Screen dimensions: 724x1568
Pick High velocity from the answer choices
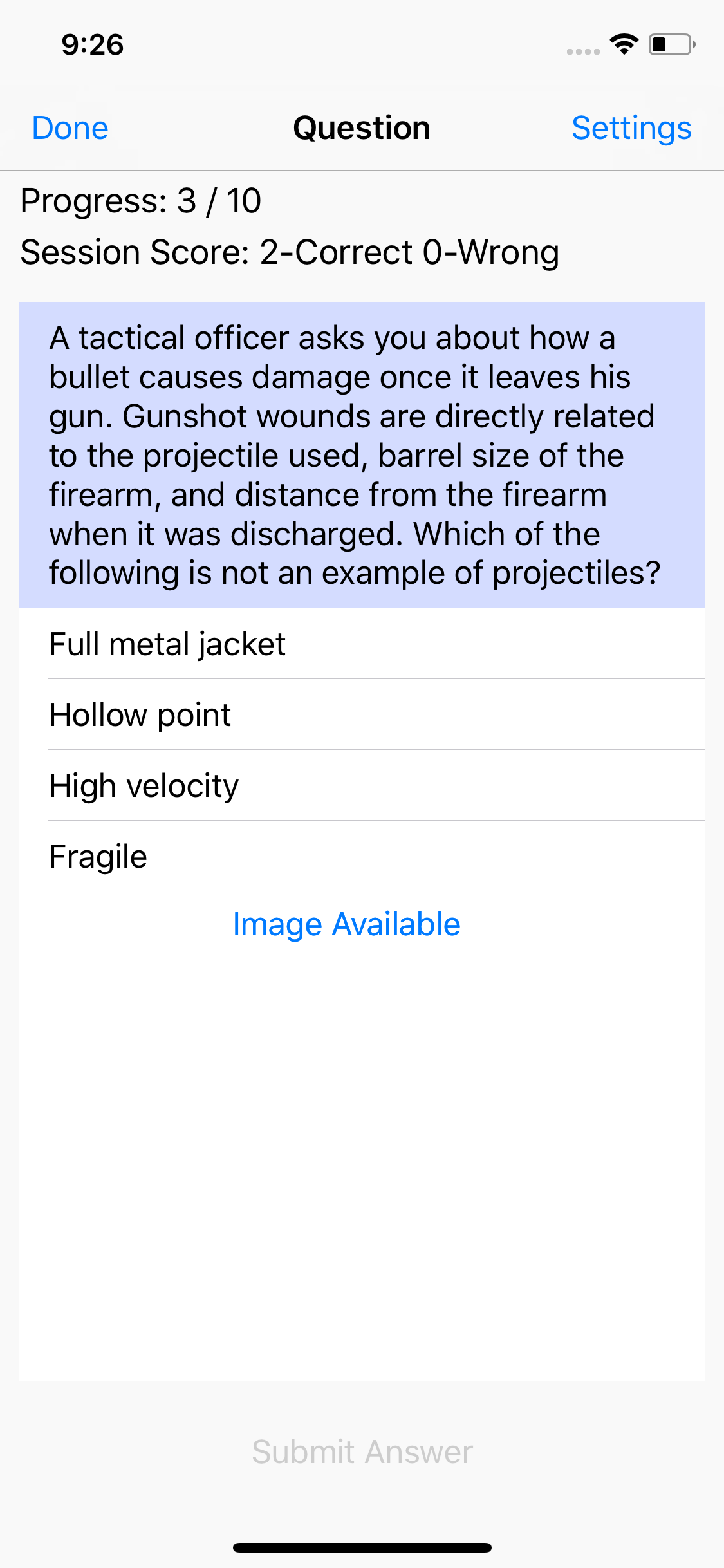[x=143, y=785]
